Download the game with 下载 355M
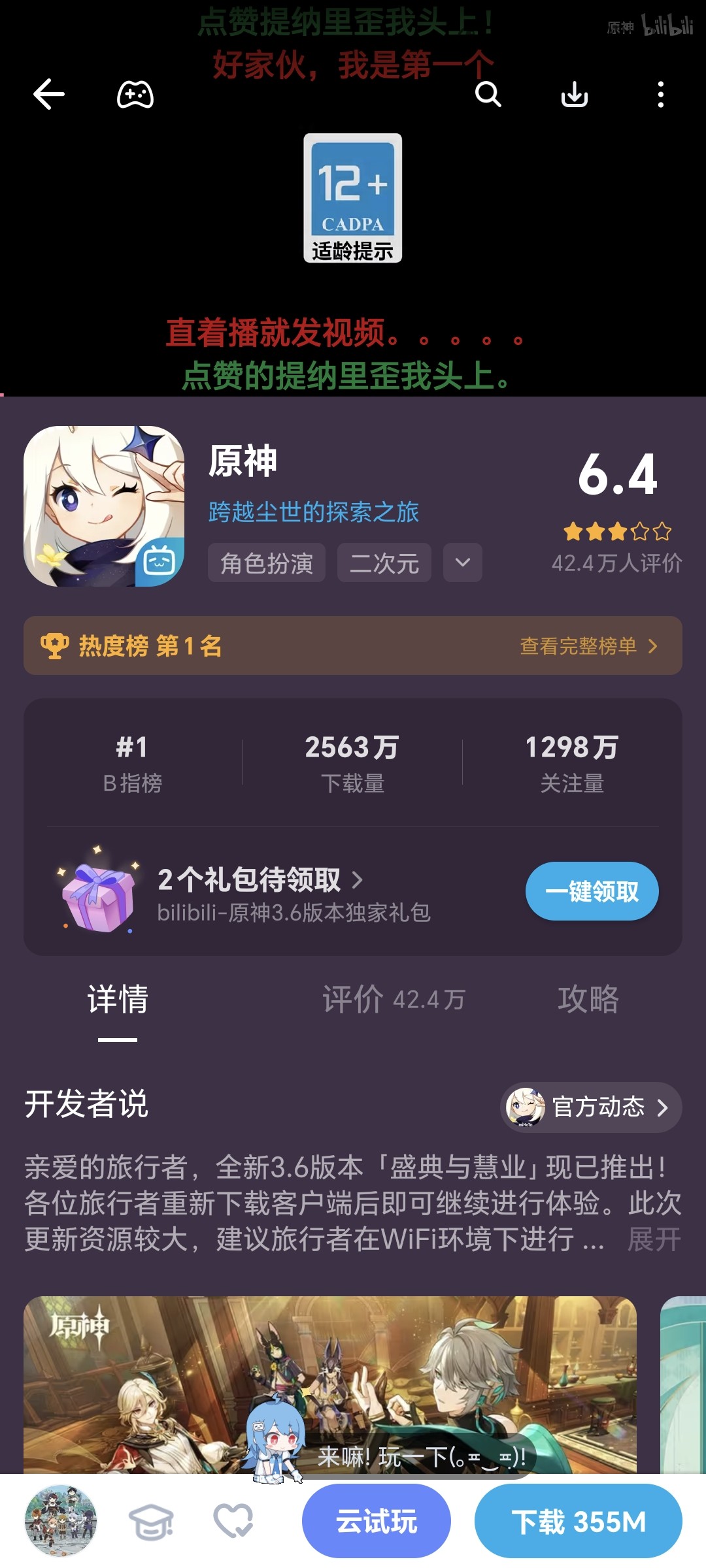This screenshot has height=1568, width=706. (x=579, y=1521)
